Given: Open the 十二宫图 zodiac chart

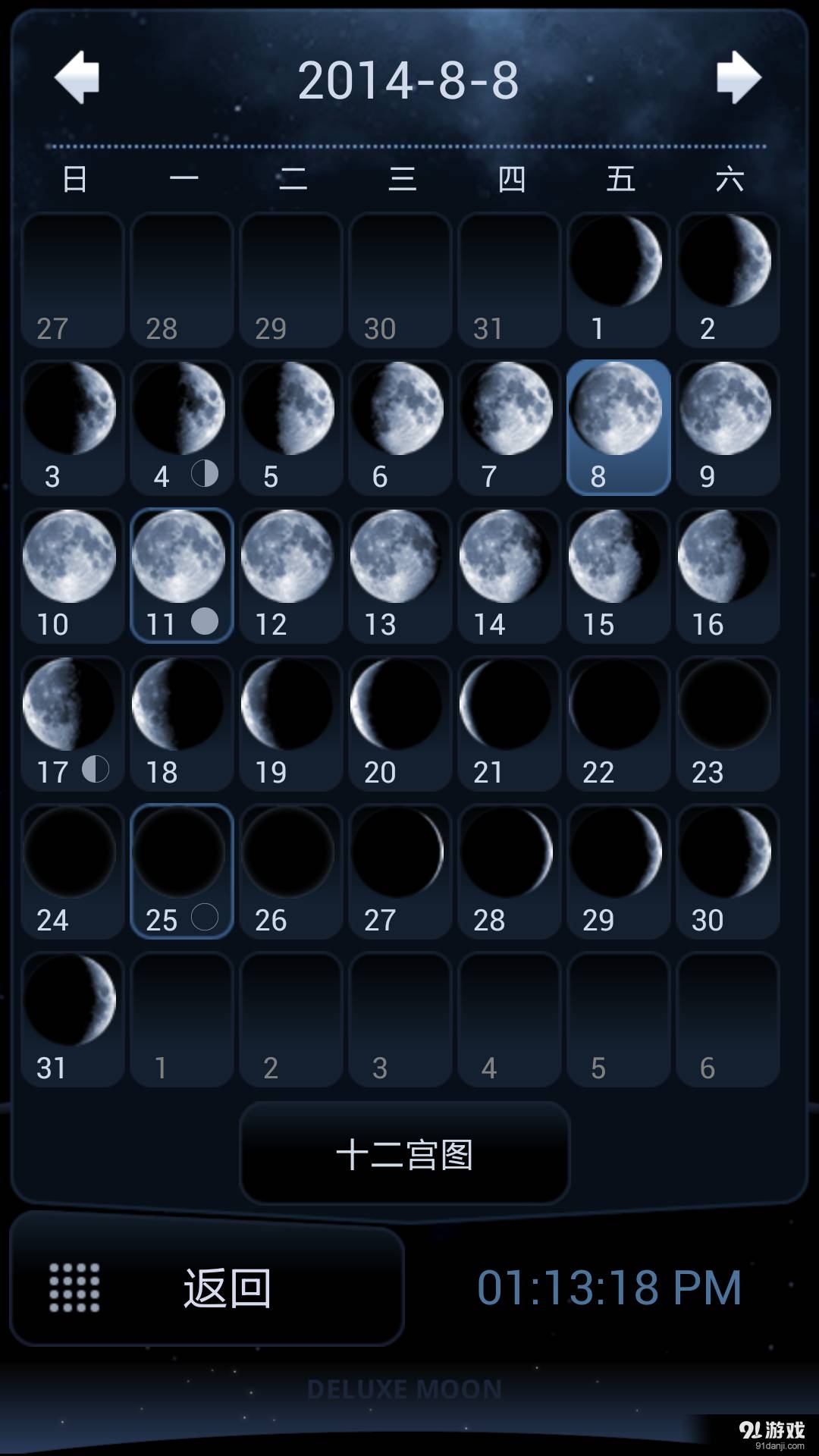Looking at the screenshot, I should pyautogui.click(x=405, y=1153).
